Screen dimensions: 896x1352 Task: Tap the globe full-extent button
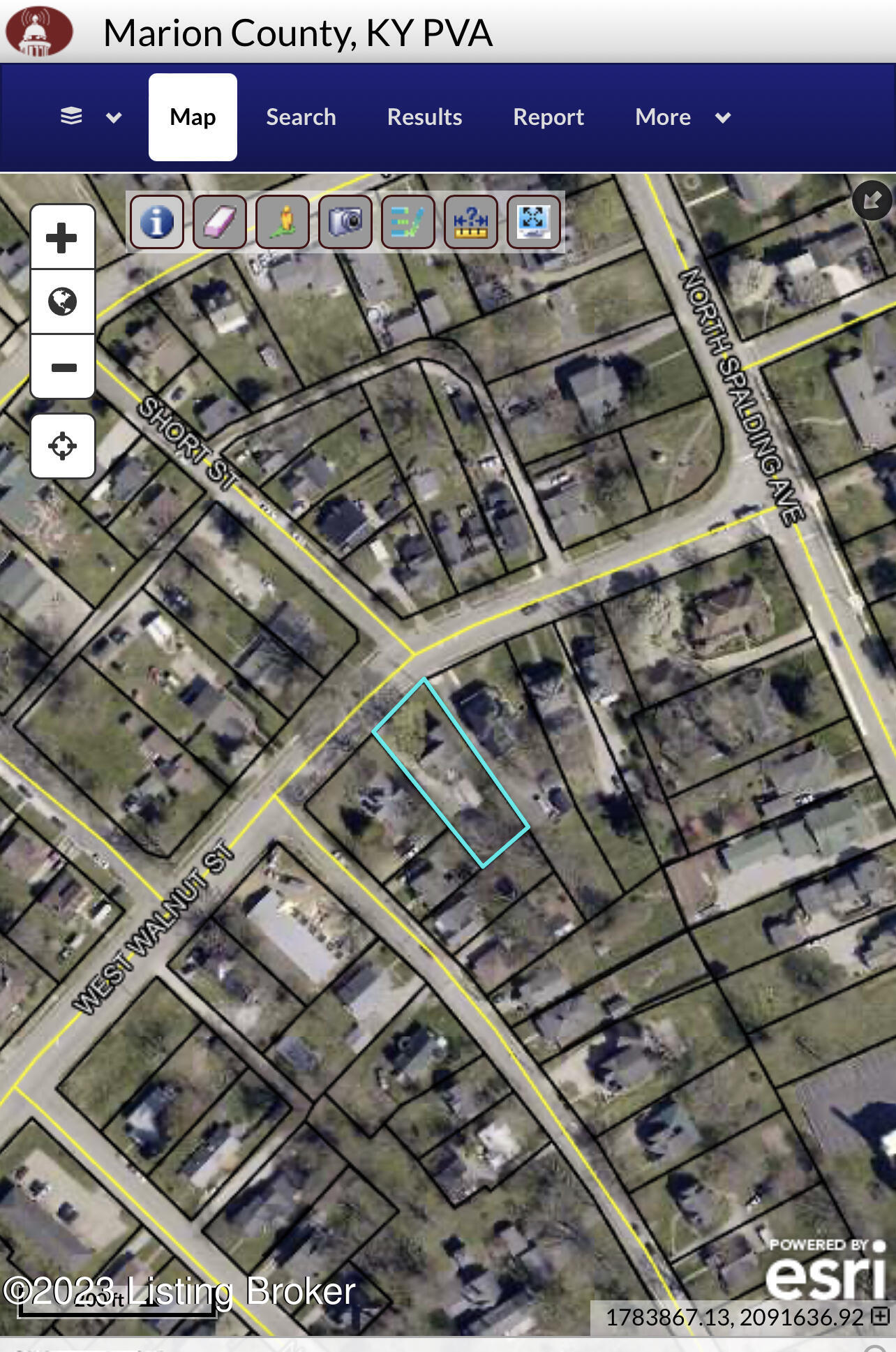click(x=62, y=302)
